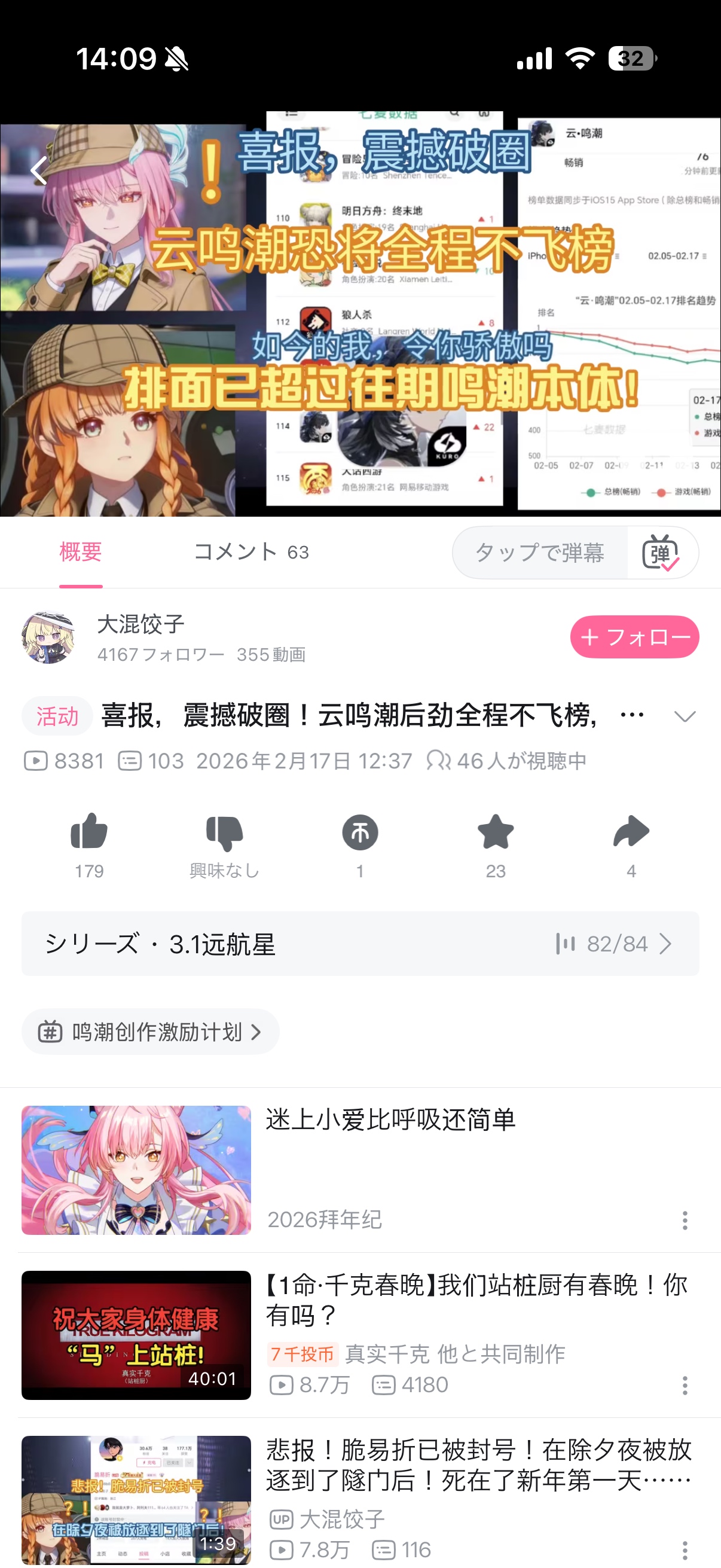Screen dimensions: 721x1568
Task: Open more options for 脆易折已被封号 video
Action: click(x=685, y=1549)
